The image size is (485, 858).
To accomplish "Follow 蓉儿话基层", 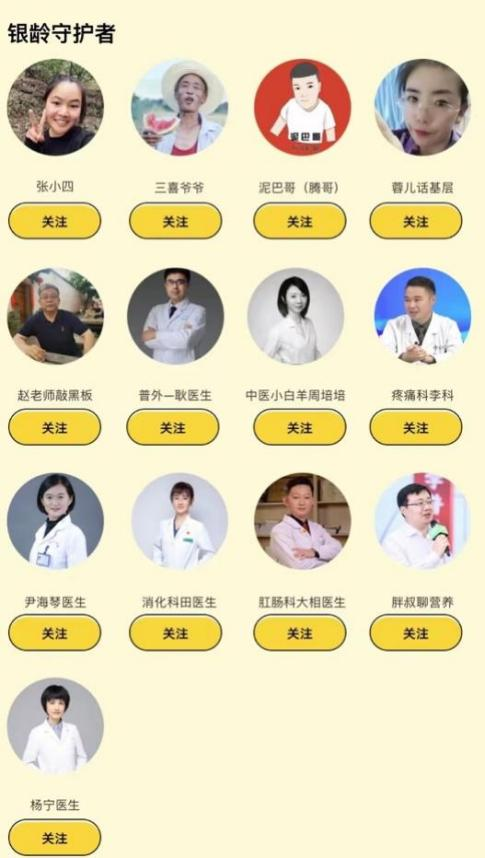I will tap(416, 221).
